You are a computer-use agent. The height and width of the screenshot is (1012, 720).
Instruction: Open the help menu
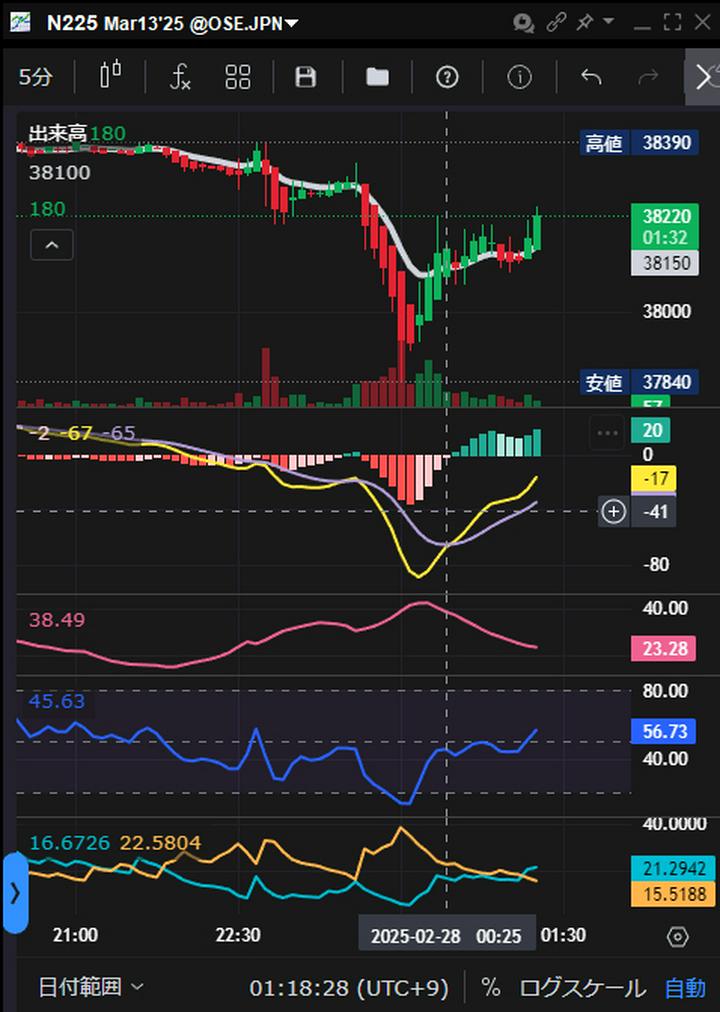[447, 77]
